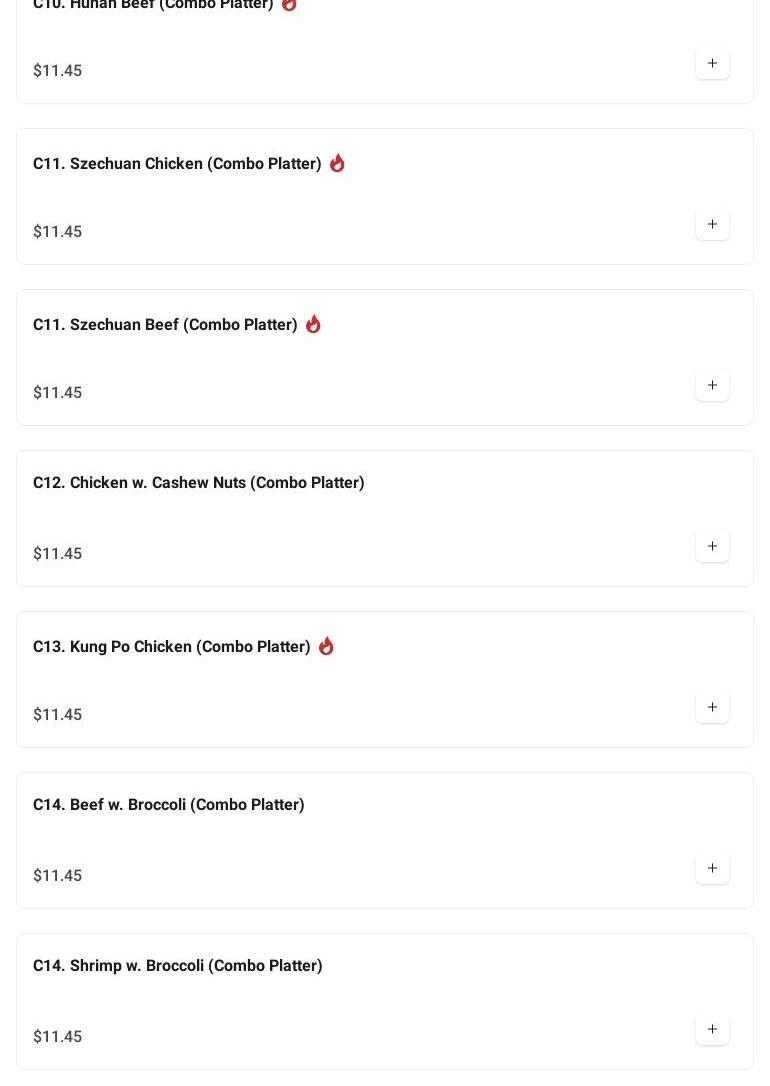Screen dimensions: 770x1086
Task: Add C10. Hunan Beef combo to cart
Action: coord(712,64)
